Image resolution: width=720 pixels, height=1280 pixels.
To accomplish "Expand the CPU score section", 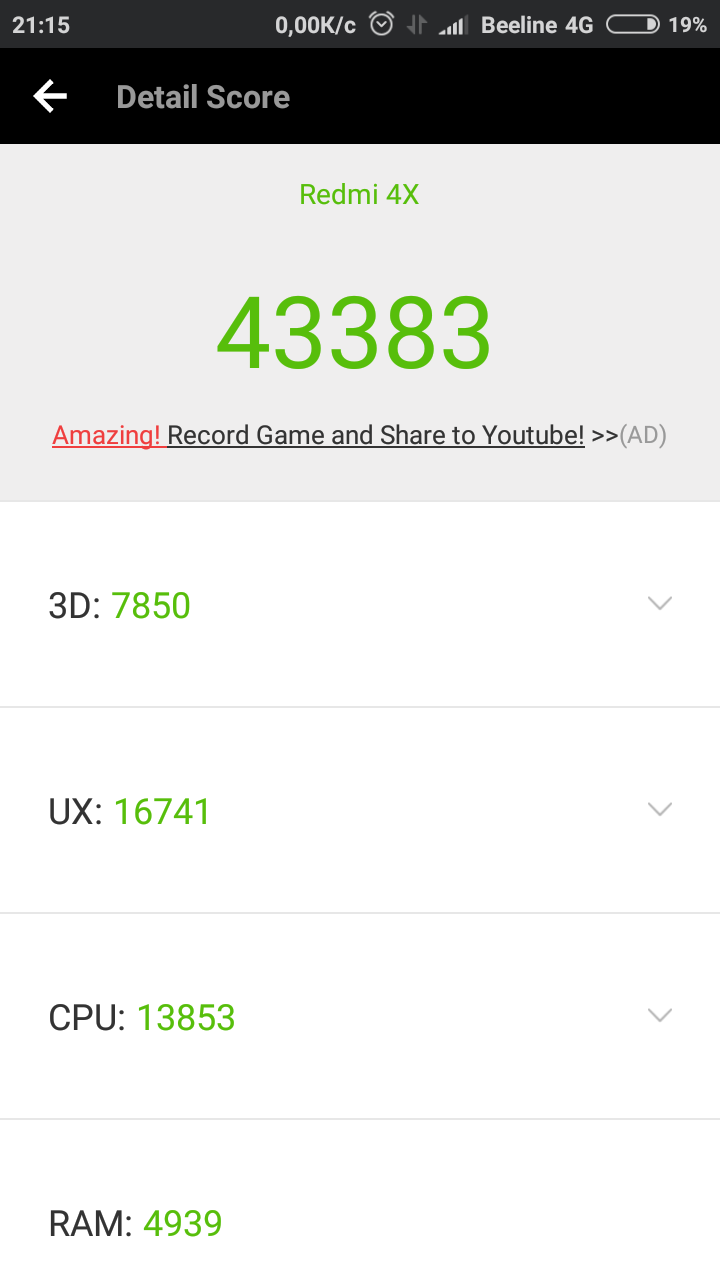I will [x=360, y=1016].
